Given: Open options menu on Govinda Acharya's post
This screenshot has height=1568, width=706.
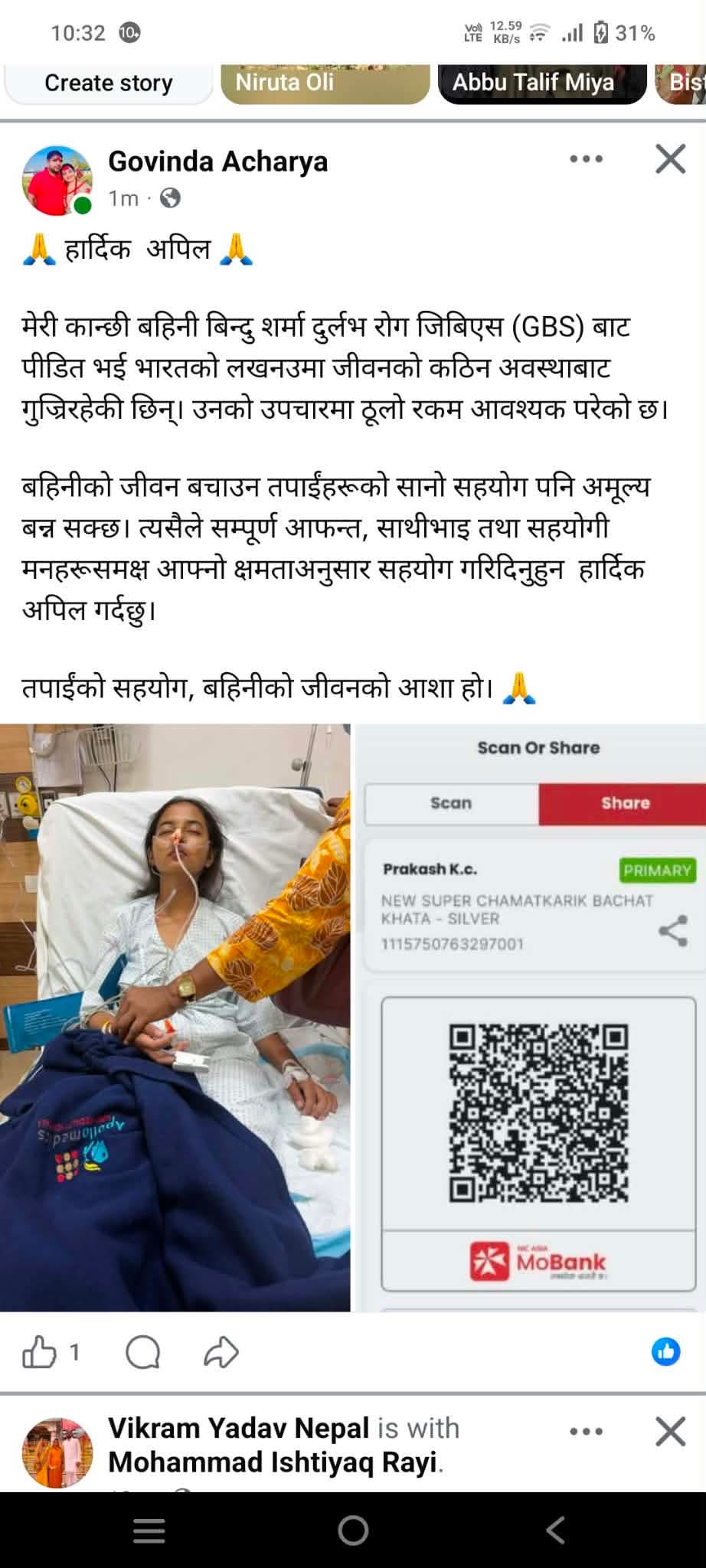Looking at the screenshot, I should (587, 159).
